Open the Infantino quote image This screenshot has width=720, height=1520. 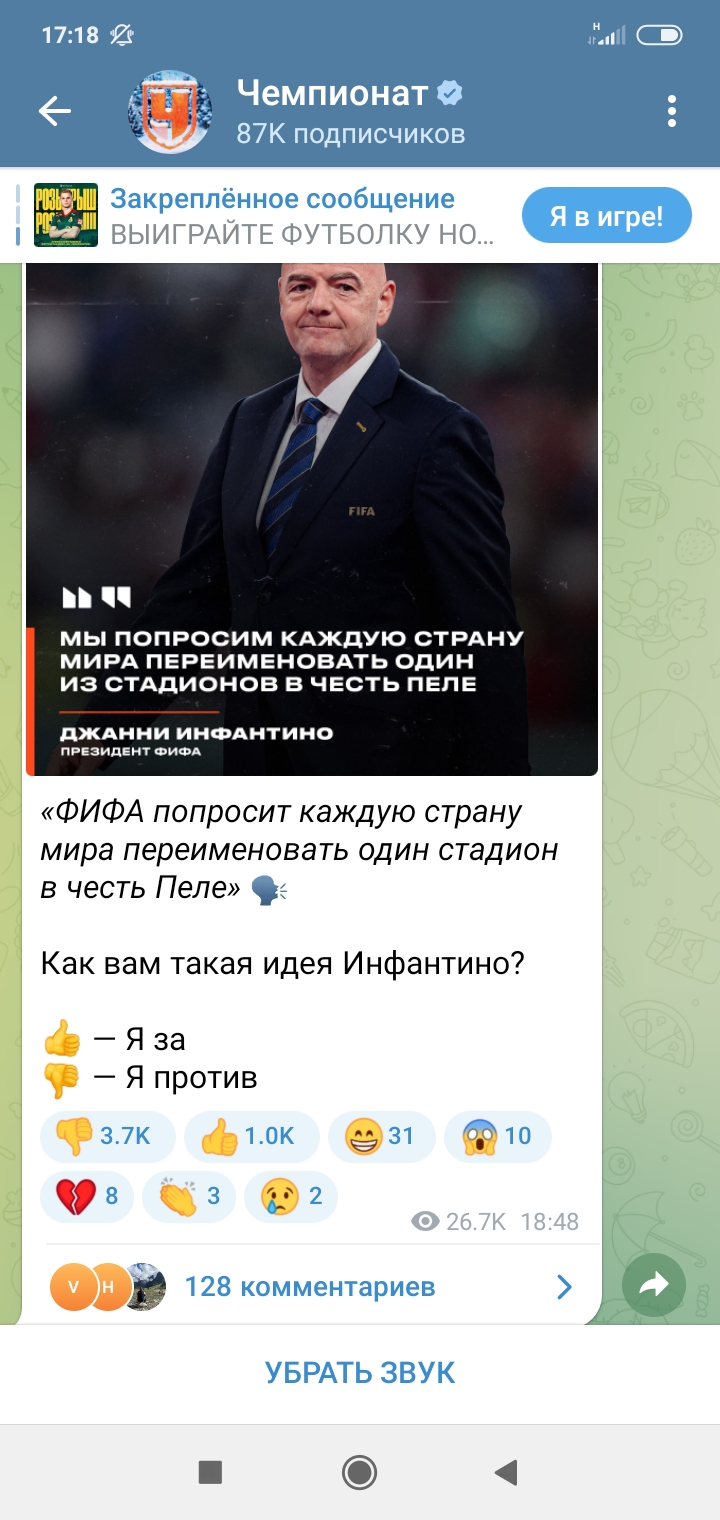tap(312, 518)
